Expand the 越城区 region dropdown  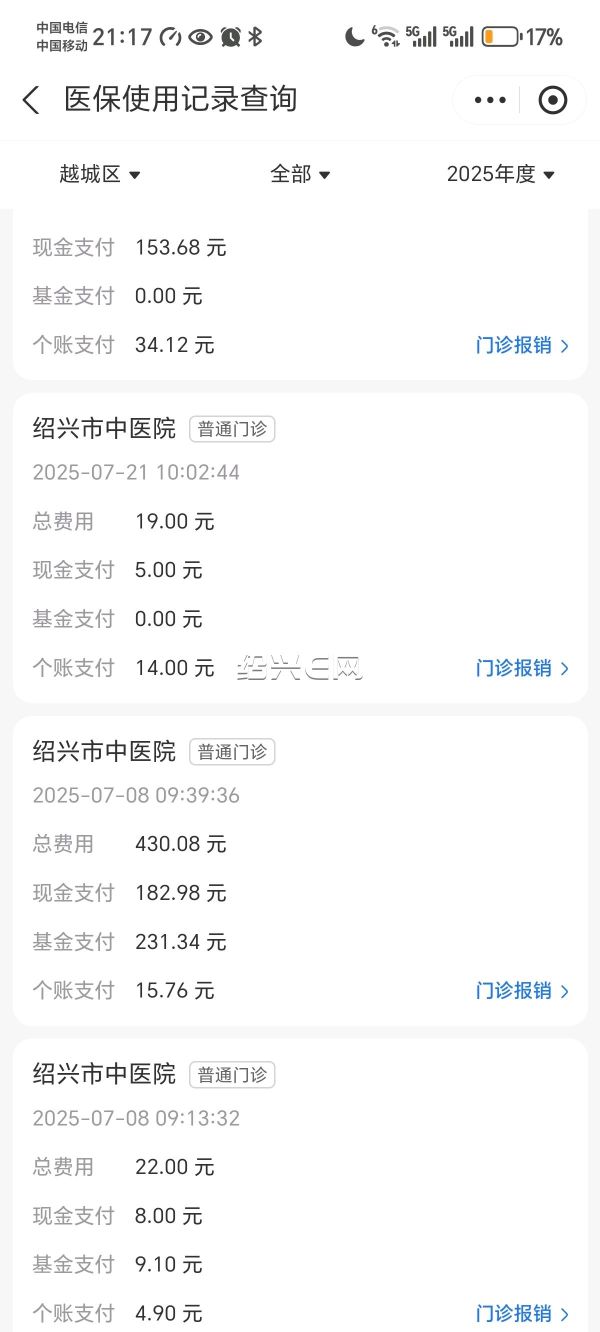(100, 174)
